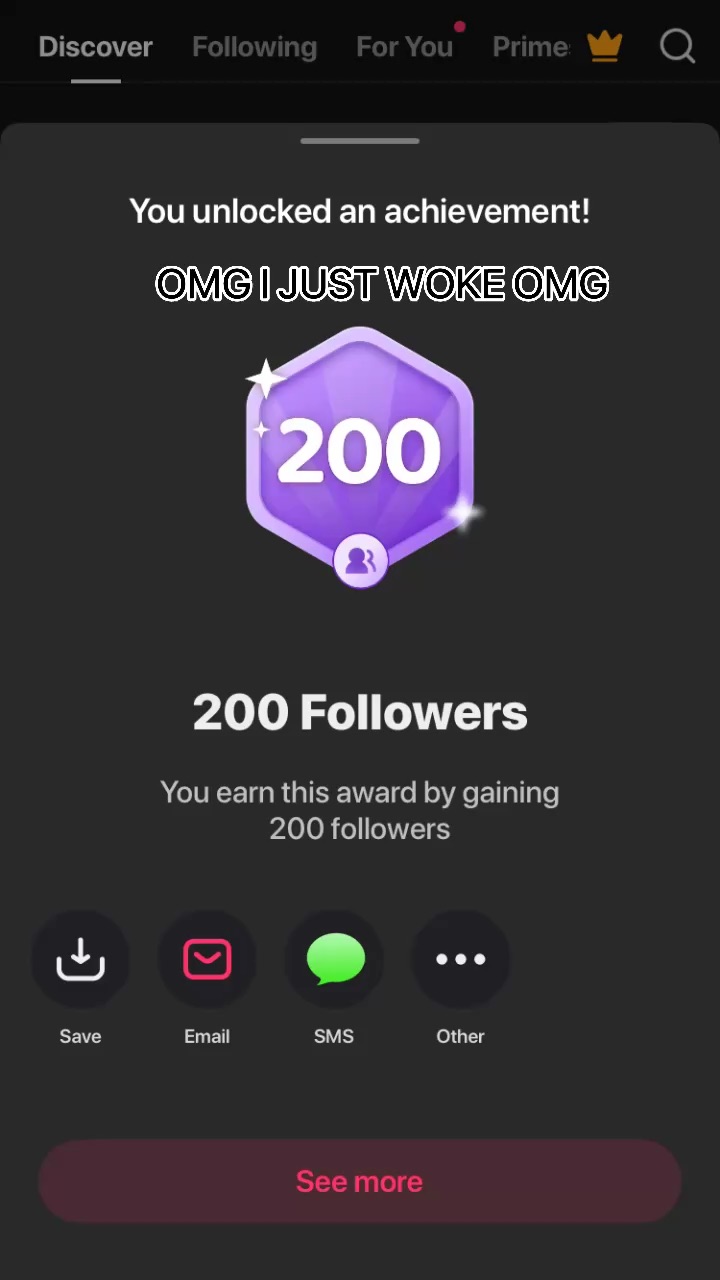Tap the sheet drag handle
This screenshot has height=1280, width=720.
(360, 141)
